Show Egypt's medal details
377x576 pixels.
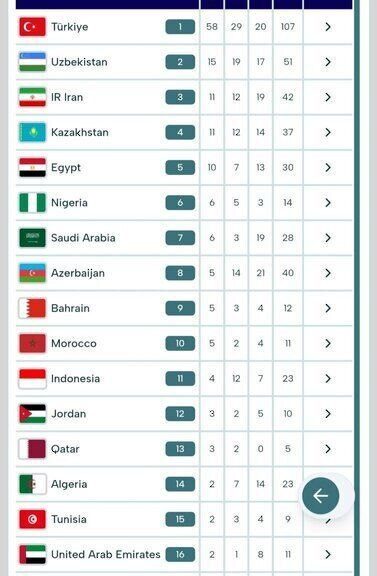click(328, 168)
